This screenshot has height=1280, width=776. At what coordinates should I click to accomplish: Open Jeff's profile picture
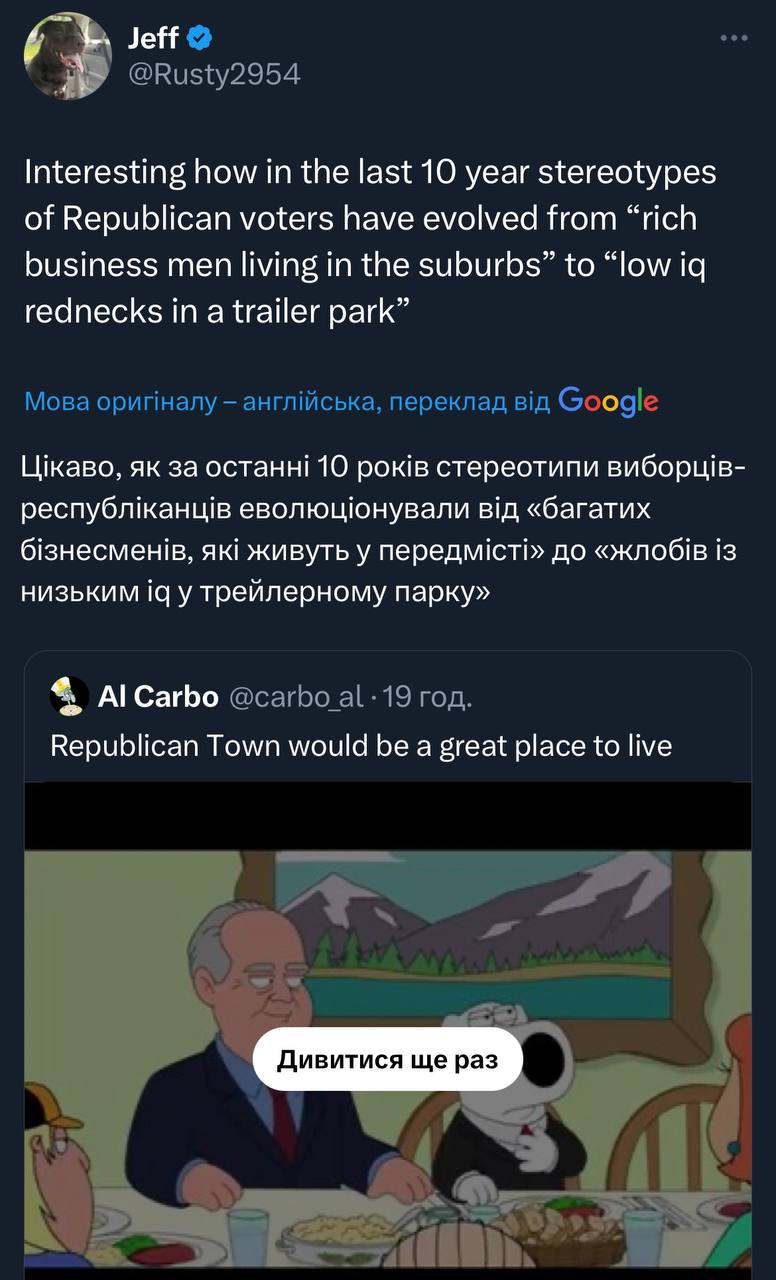[67, 56]
